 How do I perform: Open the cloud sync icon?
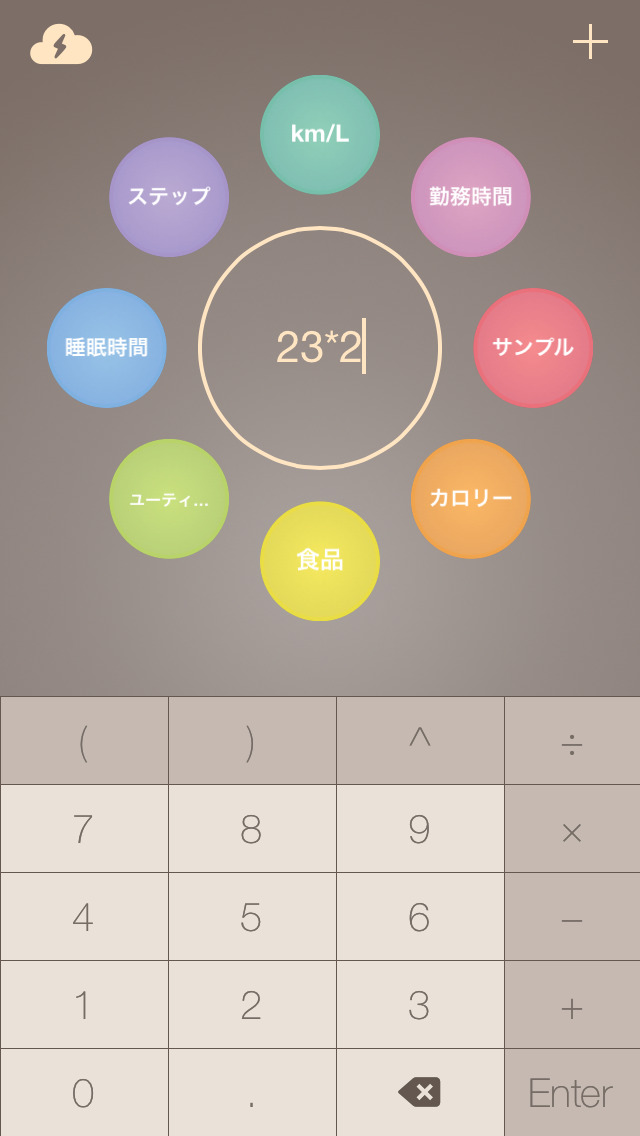[x=61, y=45]
